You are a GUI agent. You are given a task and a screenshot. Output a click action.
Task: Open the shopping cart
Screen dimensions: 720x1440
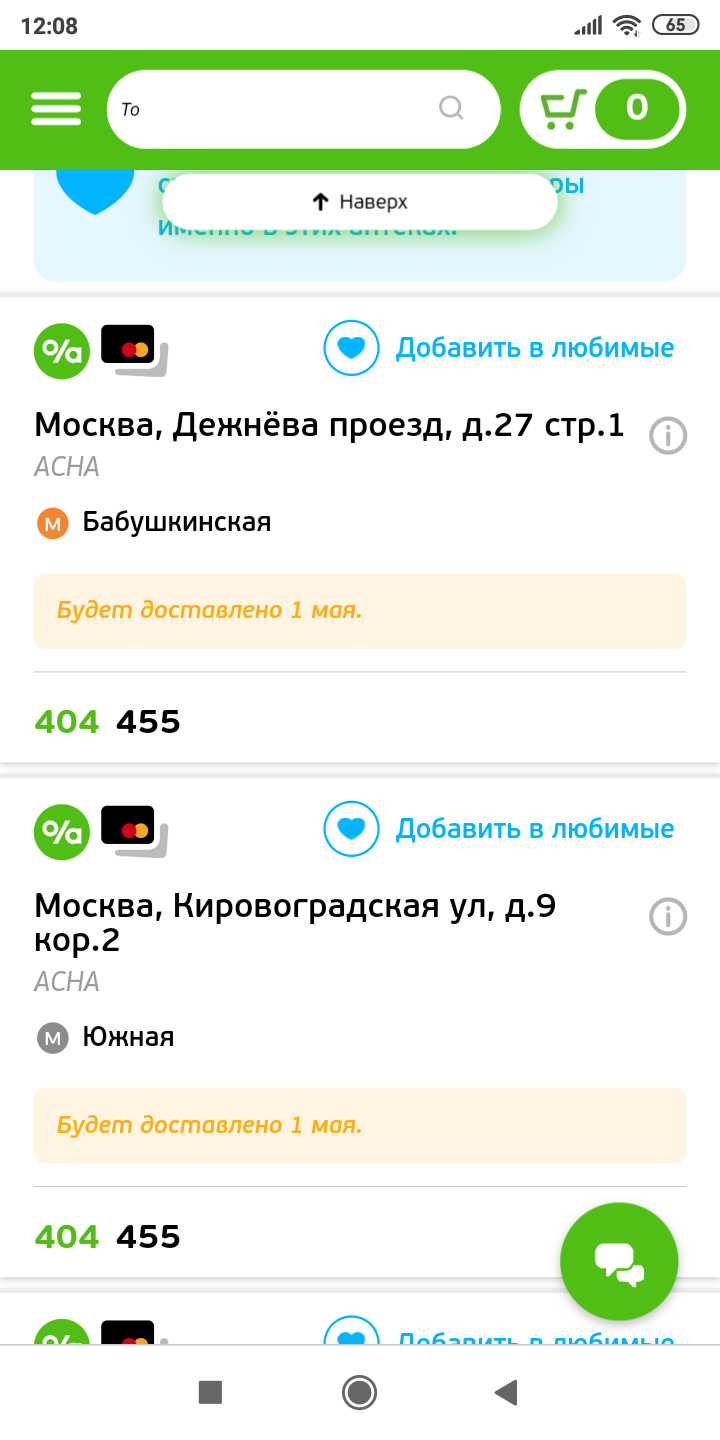tap(603, 108)
